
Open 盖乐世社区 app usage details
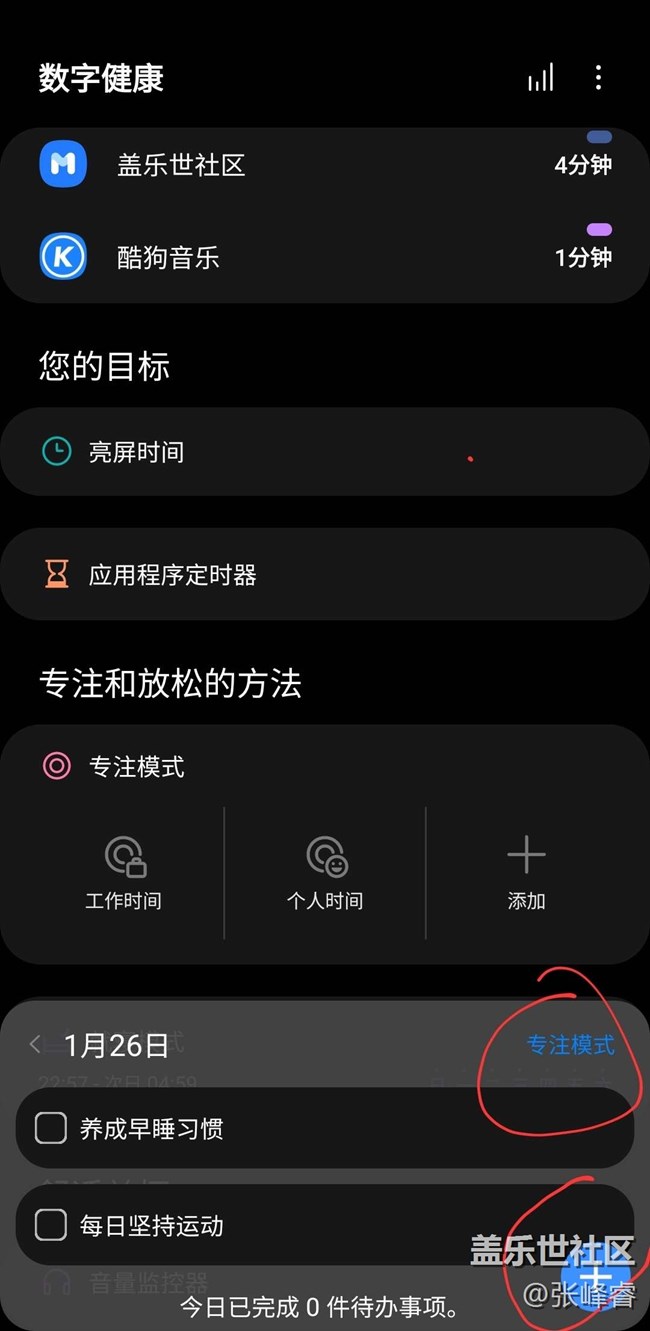pyautogui.click(x=324, y=165)
